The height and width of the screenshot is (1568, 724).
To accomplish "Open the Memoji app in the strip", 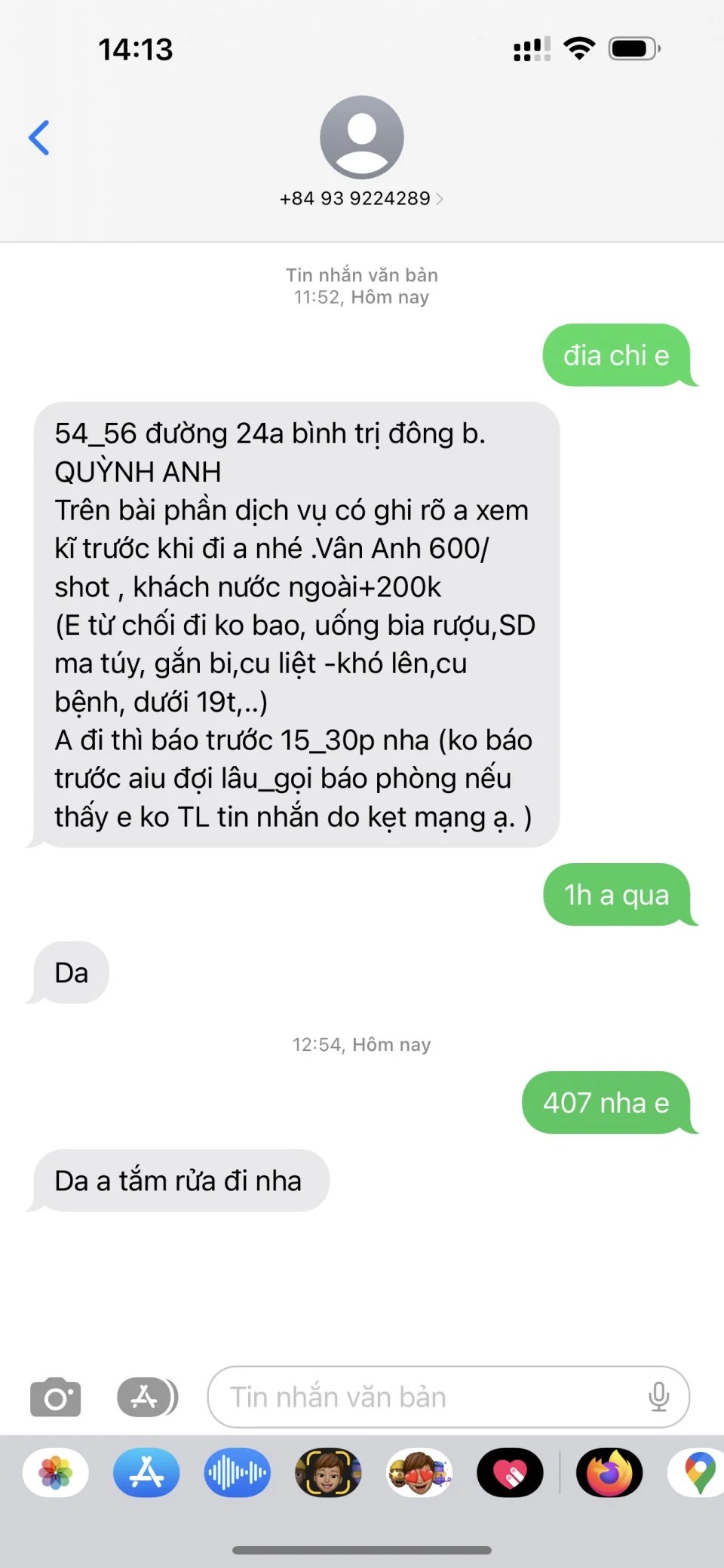I will click(328, 1472).
